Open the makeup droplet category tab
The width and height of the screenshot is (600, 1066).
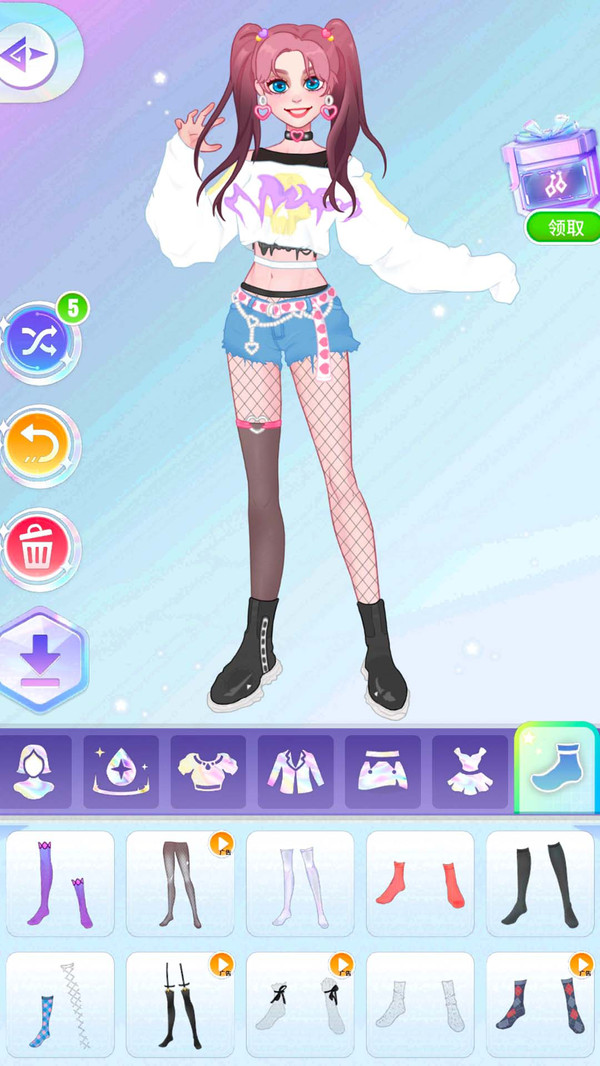coord(121,771)
